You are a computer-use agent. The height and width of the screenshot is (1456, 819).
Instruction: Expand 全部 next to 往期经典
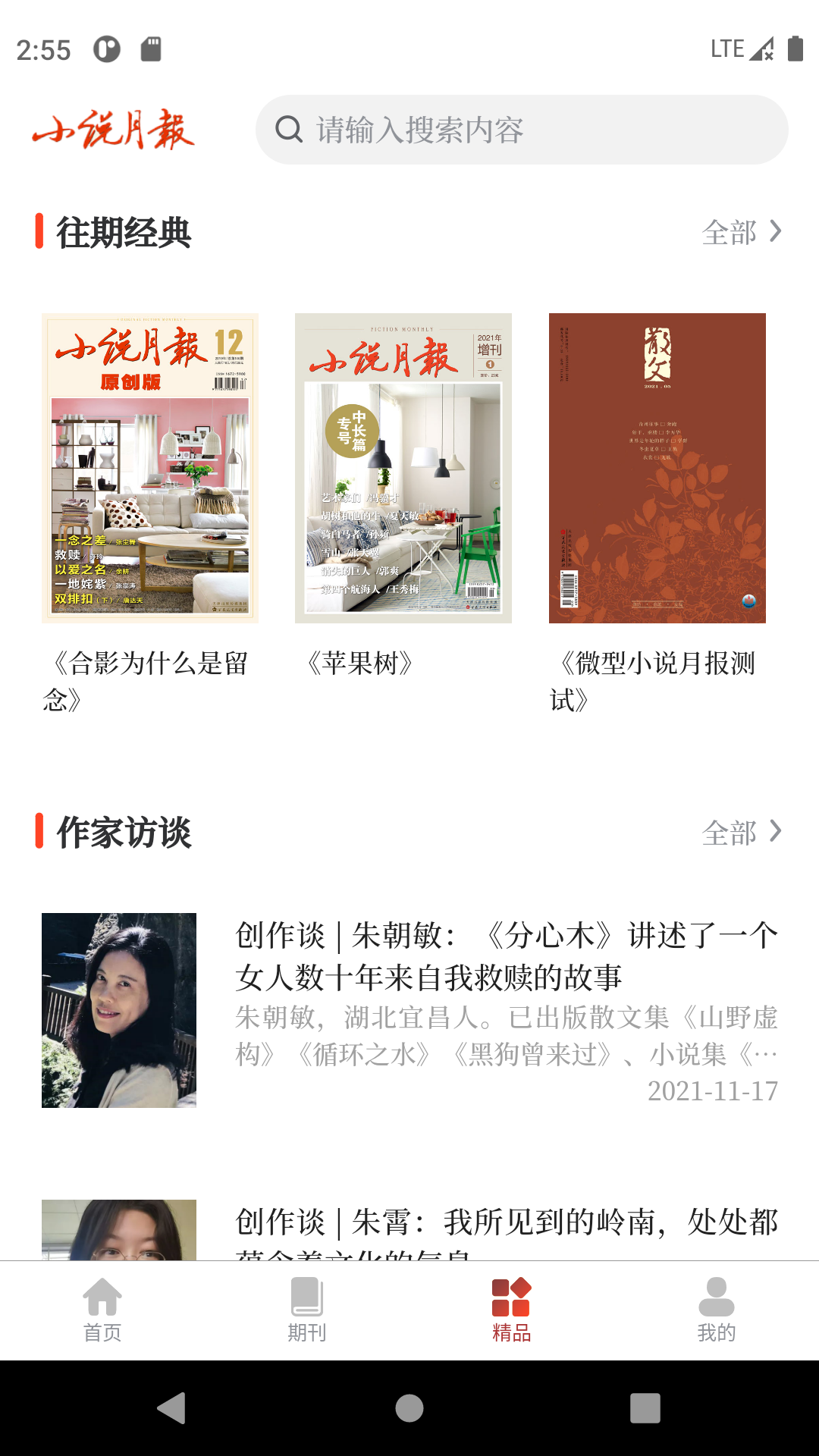(743, 234)
